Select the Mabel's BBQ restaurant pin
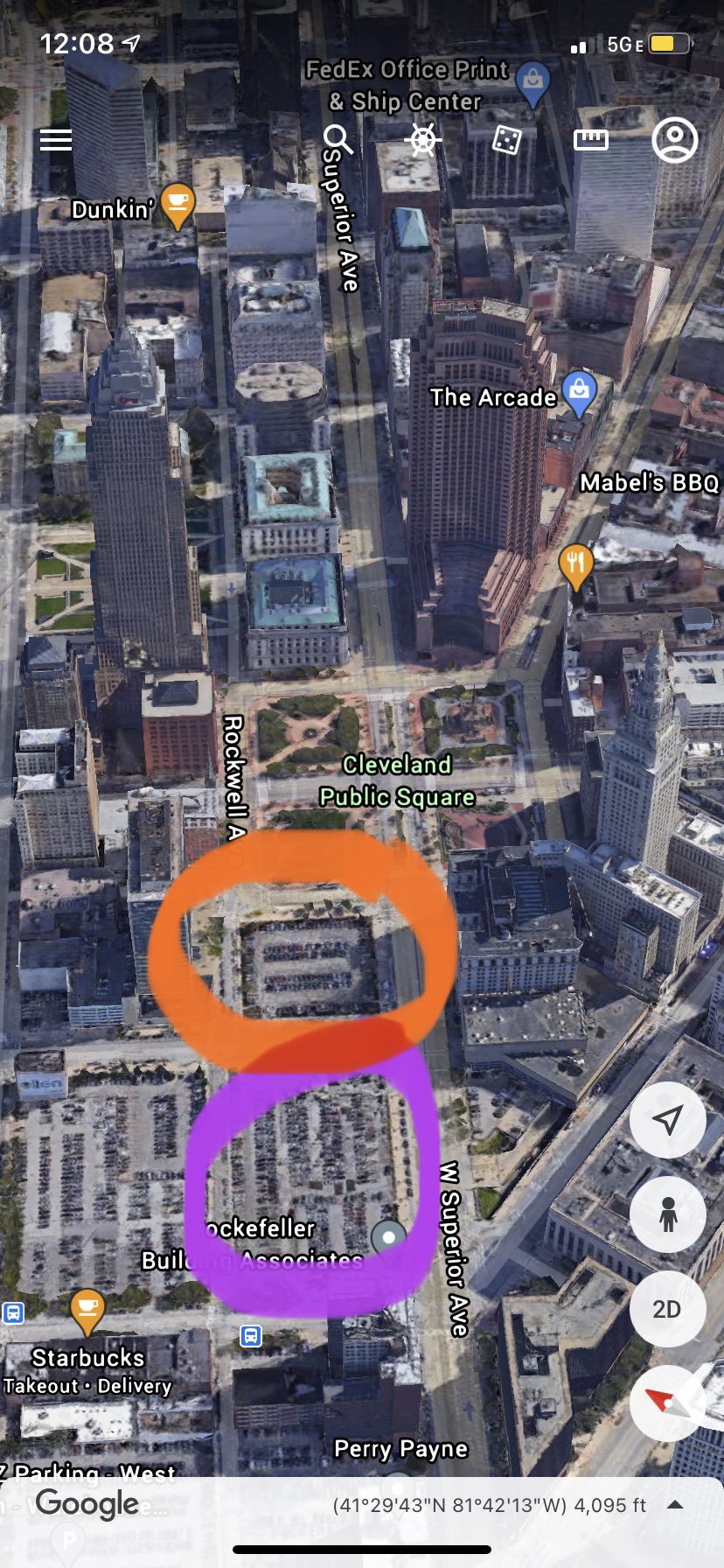724x1568 pixels. click(575, 566)
